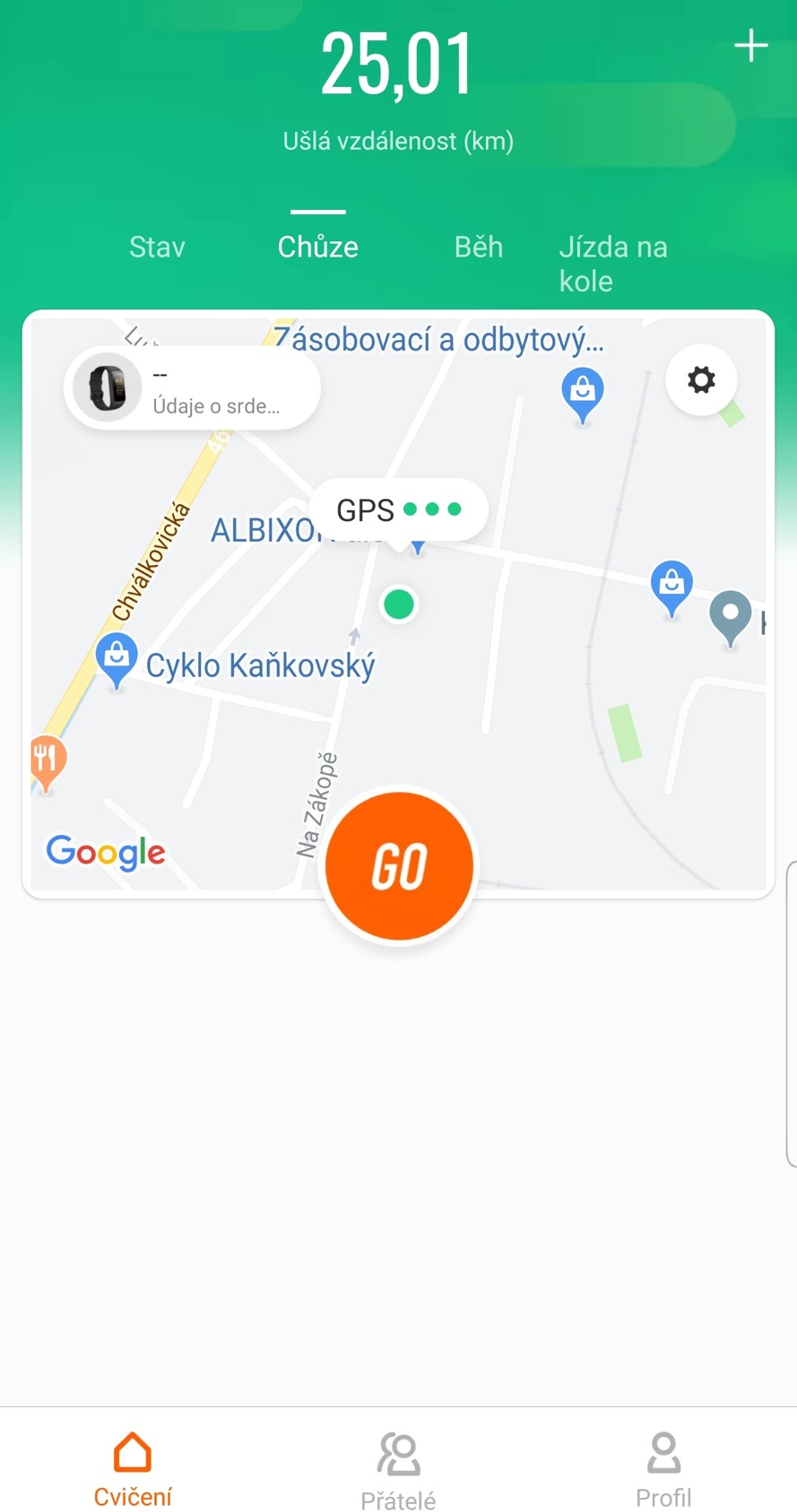
Task: Start the workout with GO button
Action: 399,866
